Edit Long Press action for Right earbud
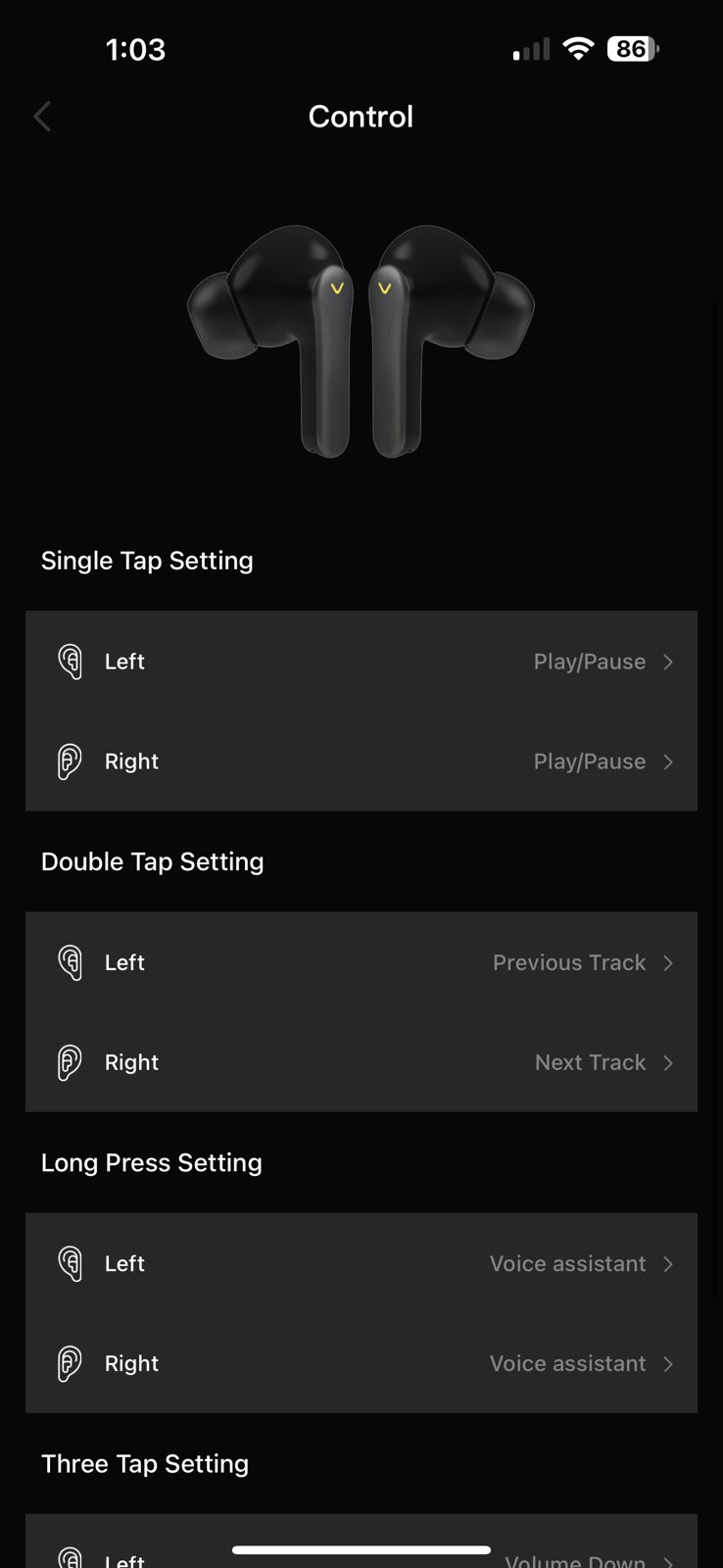The image size is (723, 1568). (x=361, y=1363)
